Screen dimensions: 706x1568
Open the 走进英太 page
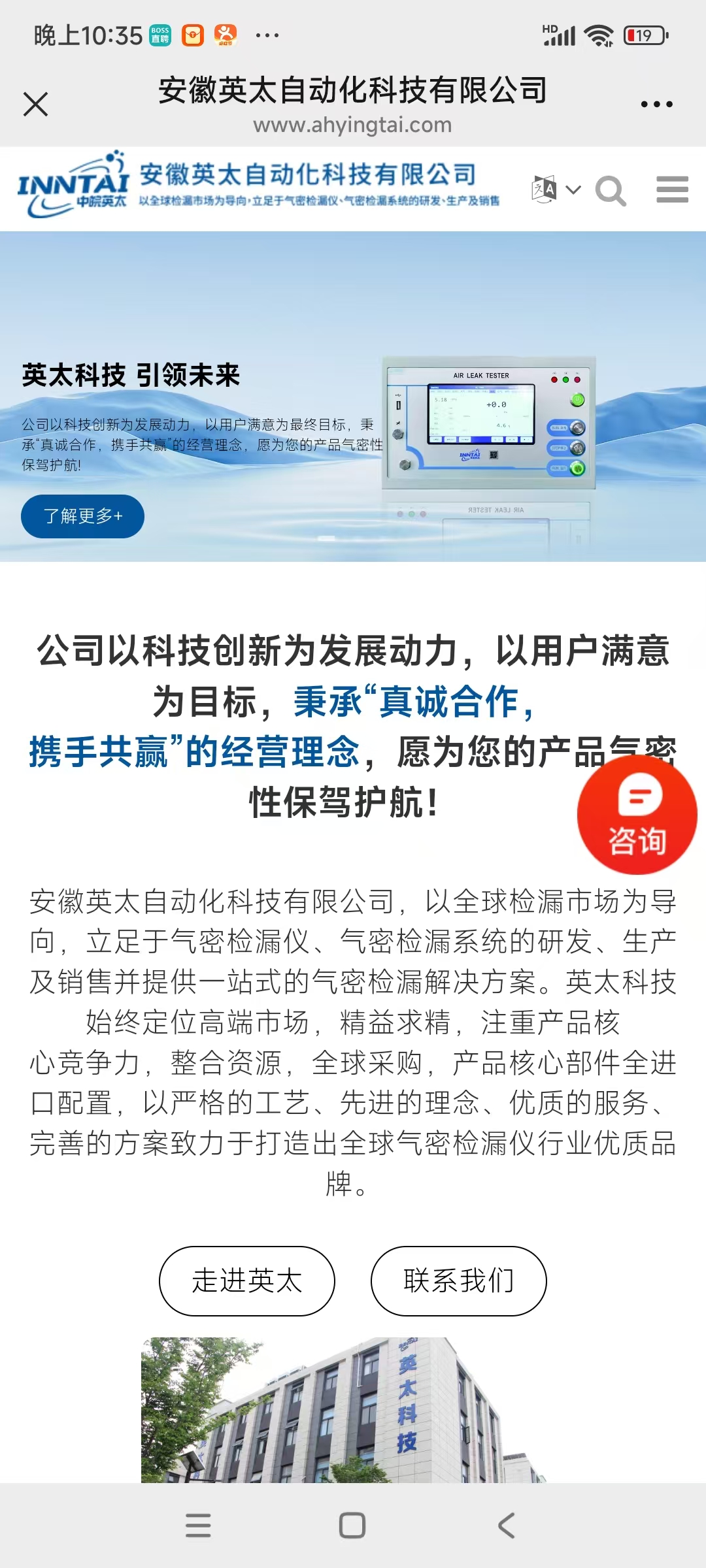[x=247, y=1281]
